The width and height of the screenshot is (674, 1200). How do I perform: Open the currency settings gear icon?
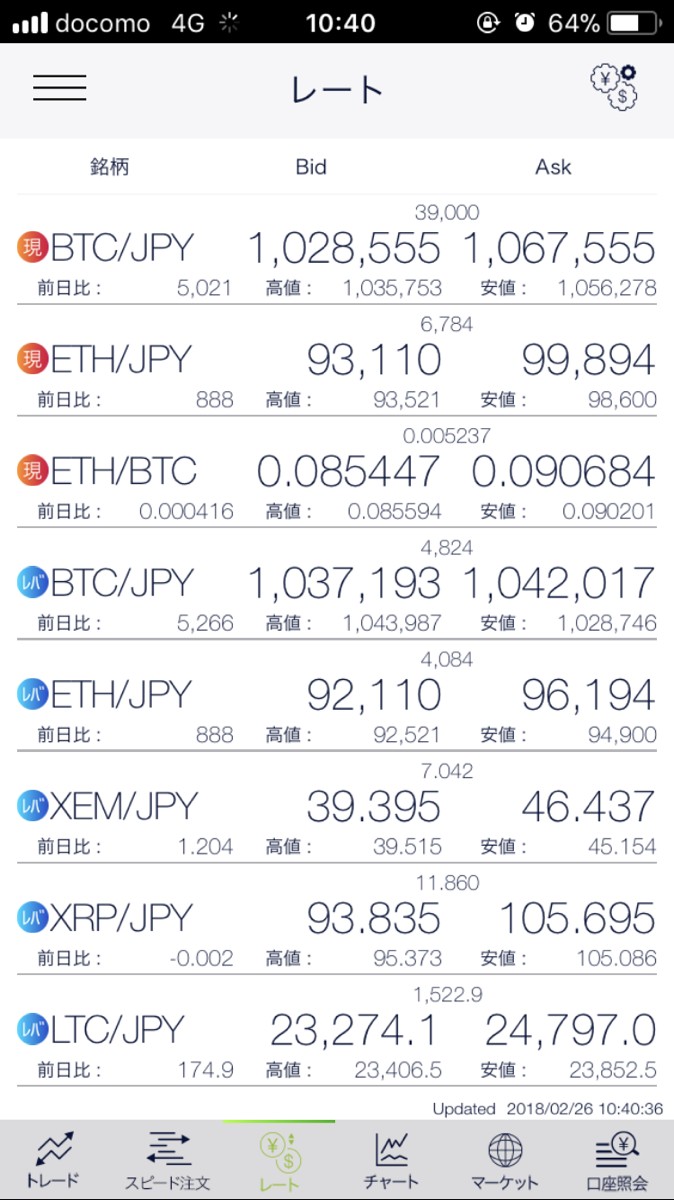(x=614, y=88)
